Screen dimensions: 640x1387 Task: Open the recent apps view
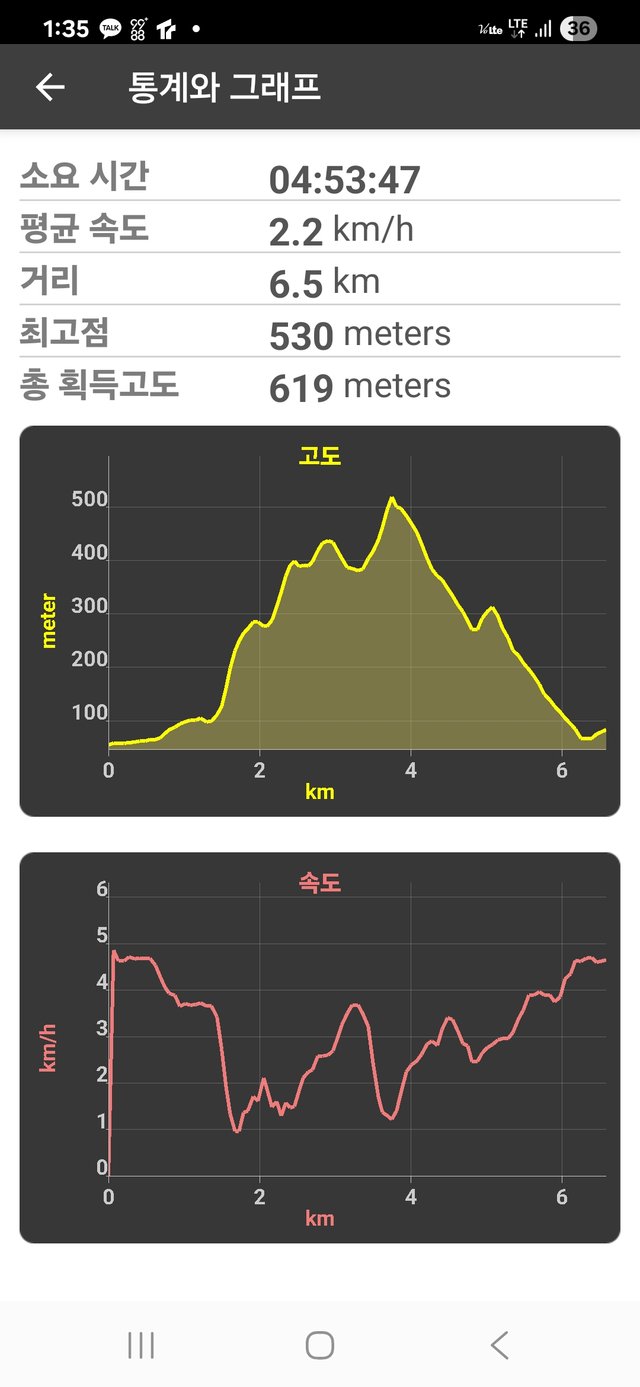[x=141, y=1345]
